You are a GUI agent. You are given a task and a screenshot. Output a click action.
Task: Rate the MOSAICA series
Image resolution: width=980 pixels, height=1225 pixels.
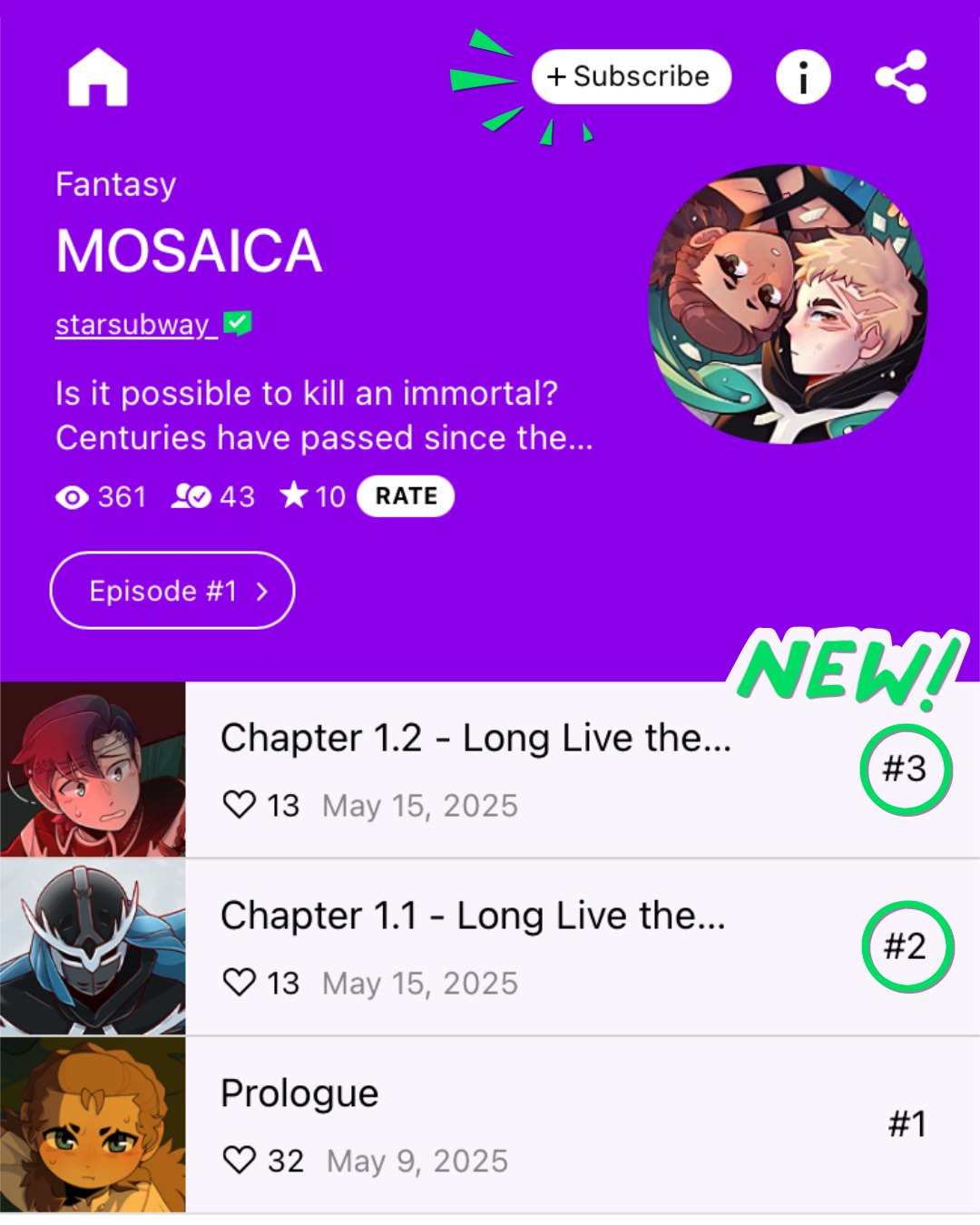tap(406, 496)
